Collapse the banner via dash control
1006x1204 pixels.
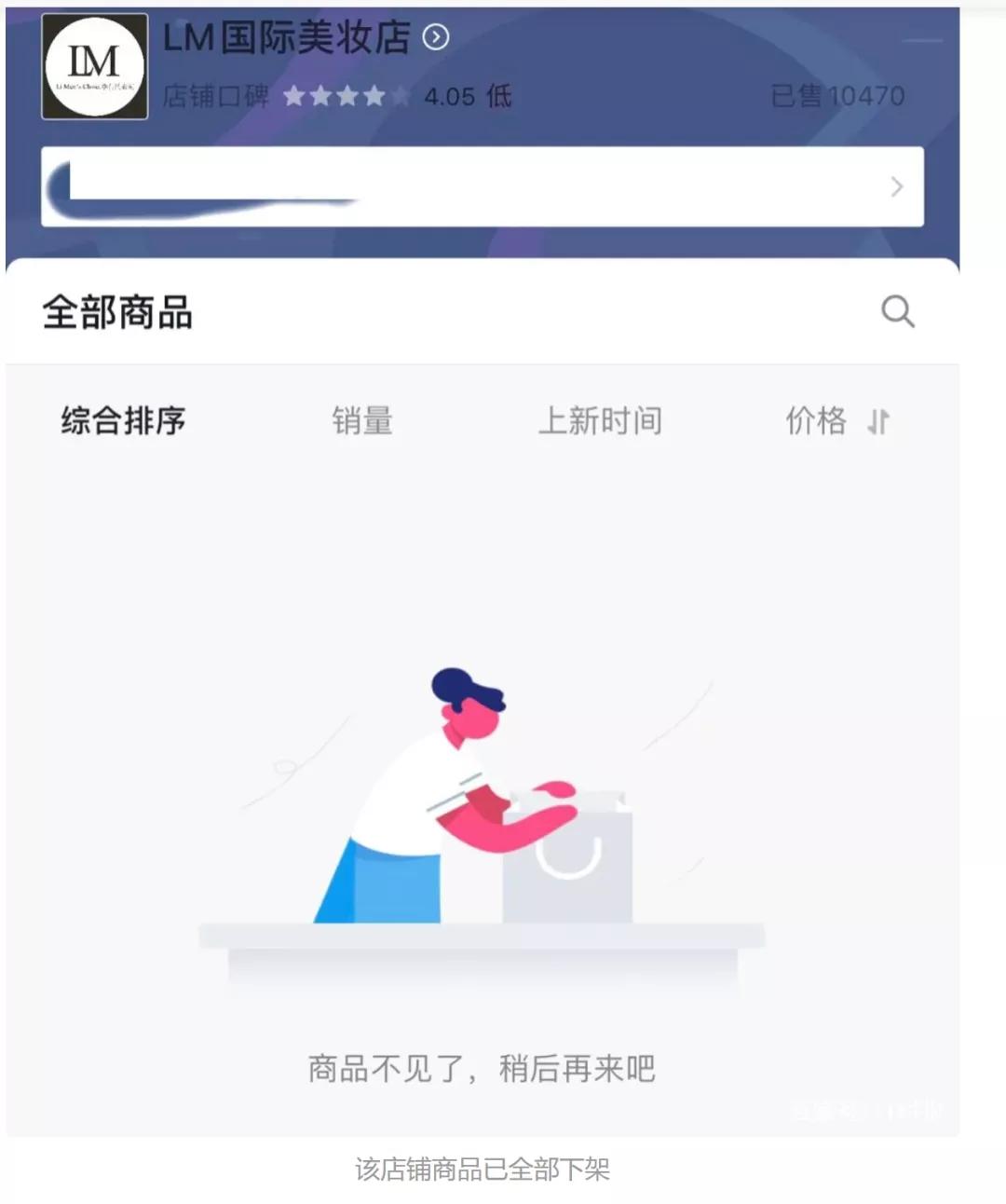[x=923, y=39]
